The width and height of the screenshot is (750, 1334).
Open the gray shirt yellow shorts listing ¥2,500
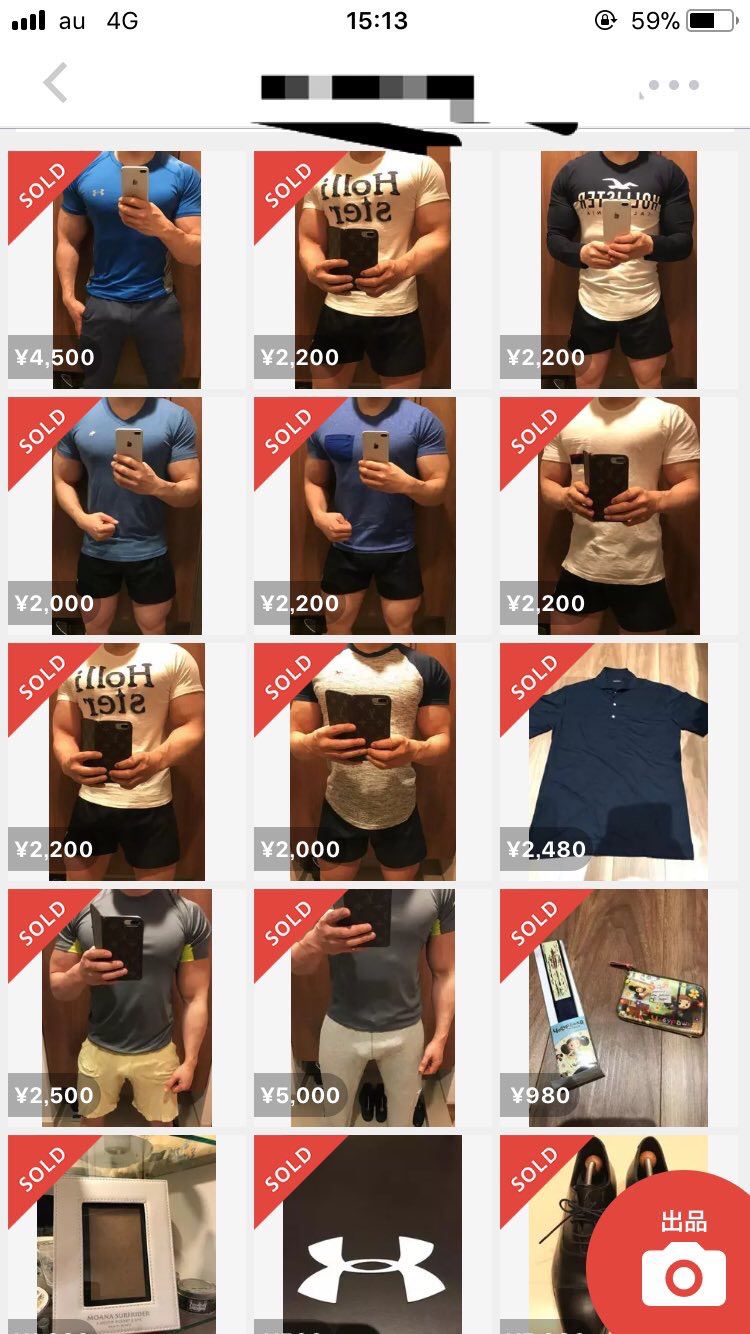pyautogui.click(x=127, y=1008)
